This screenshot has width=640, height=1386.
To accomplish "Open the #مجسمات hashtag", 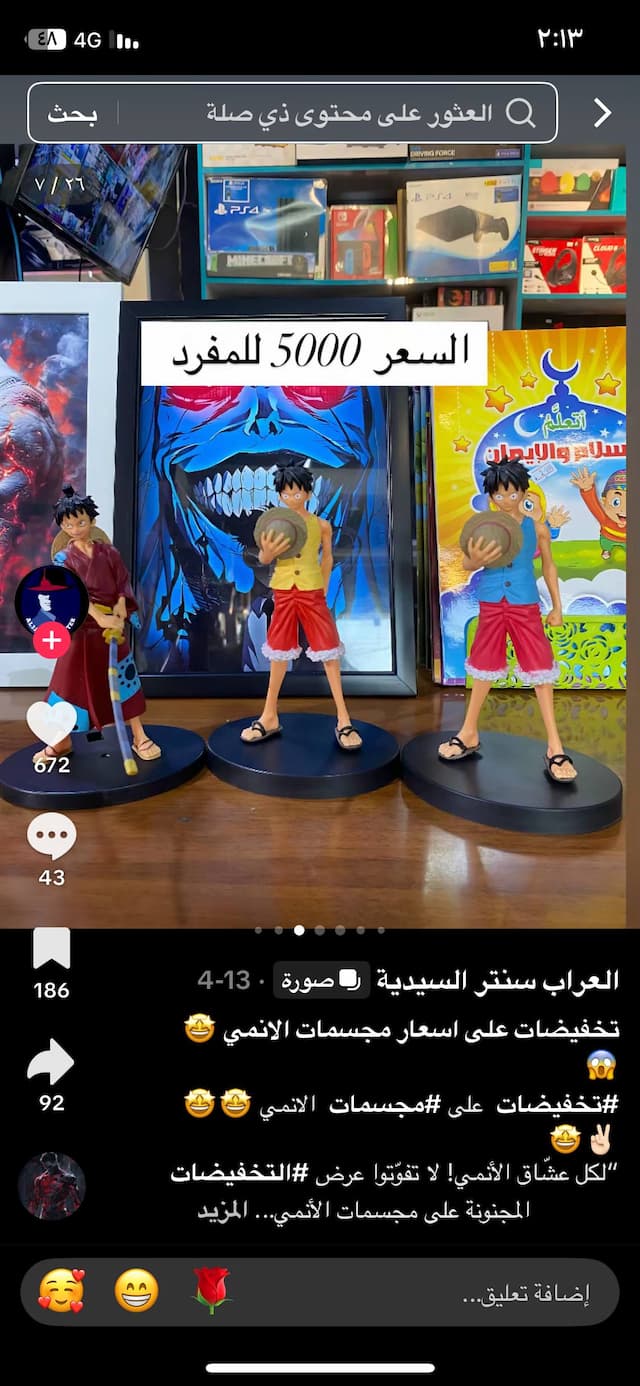I will point(374,1104).
